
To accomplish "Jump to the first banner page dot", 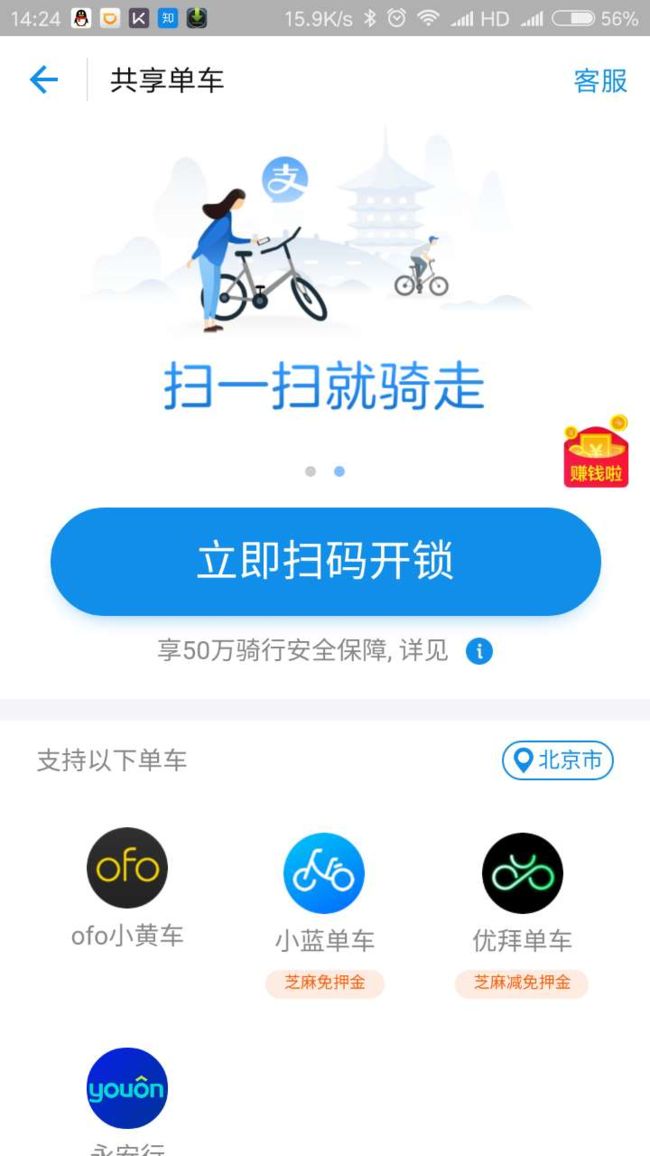I will [x=310, y=471].
